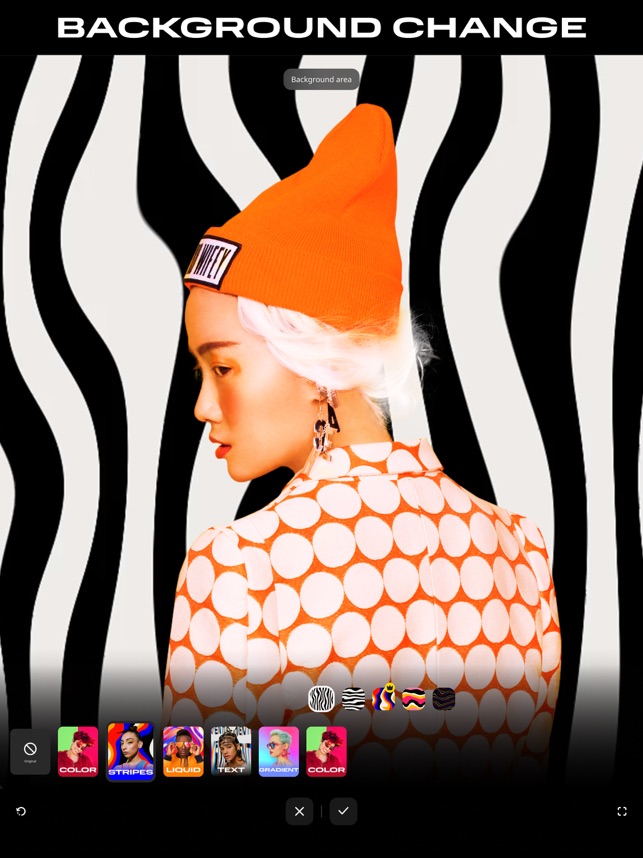Cancel the background change with X
The height and width of the screenshot is (858, 643).
click(299, 811)
